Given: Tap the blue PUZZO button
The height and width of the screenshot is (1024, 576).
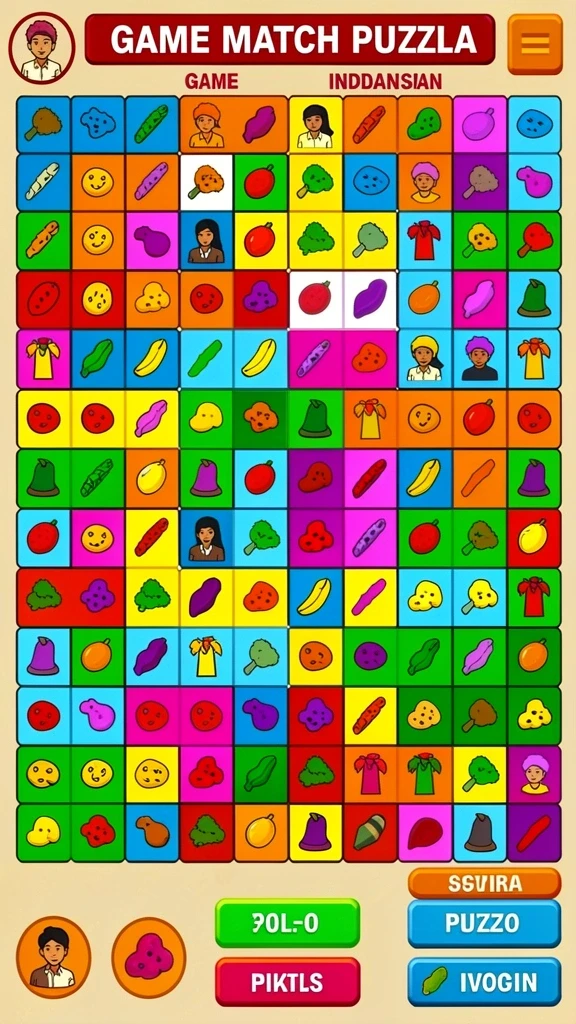Looking at the screenshot, I should 485,923.
